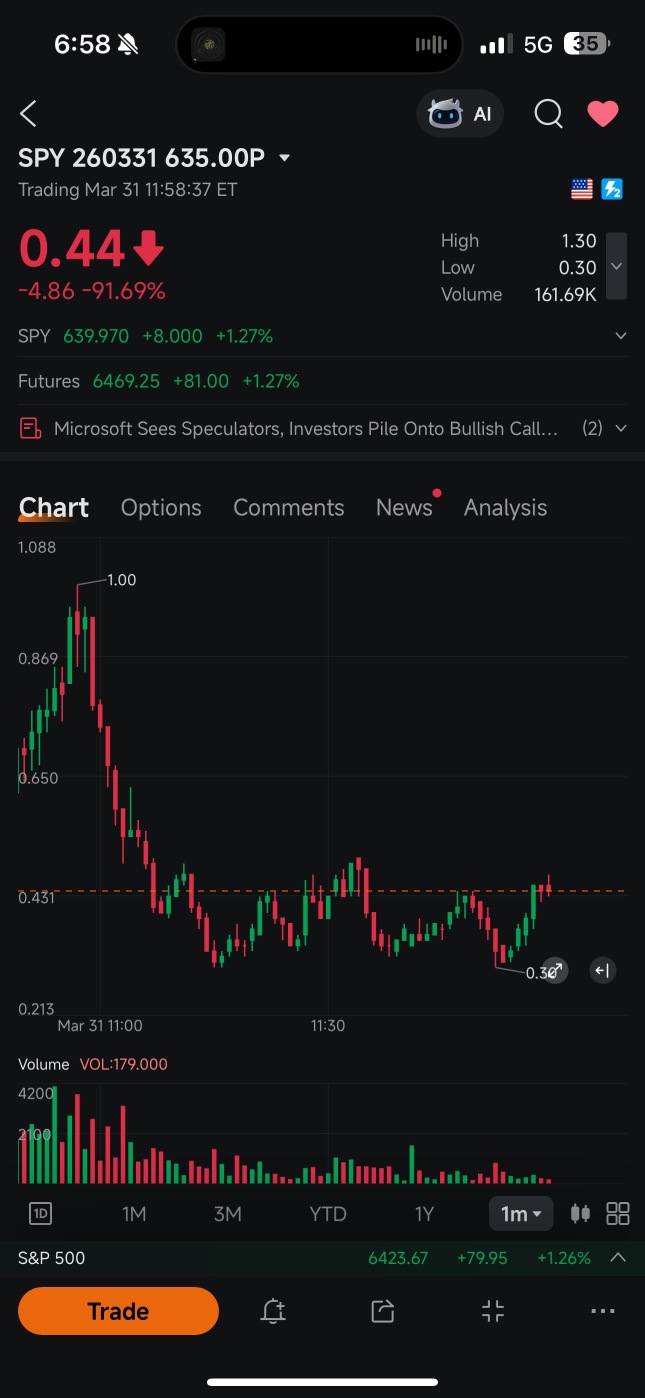Switch to the Options tab

coord(161,508)
